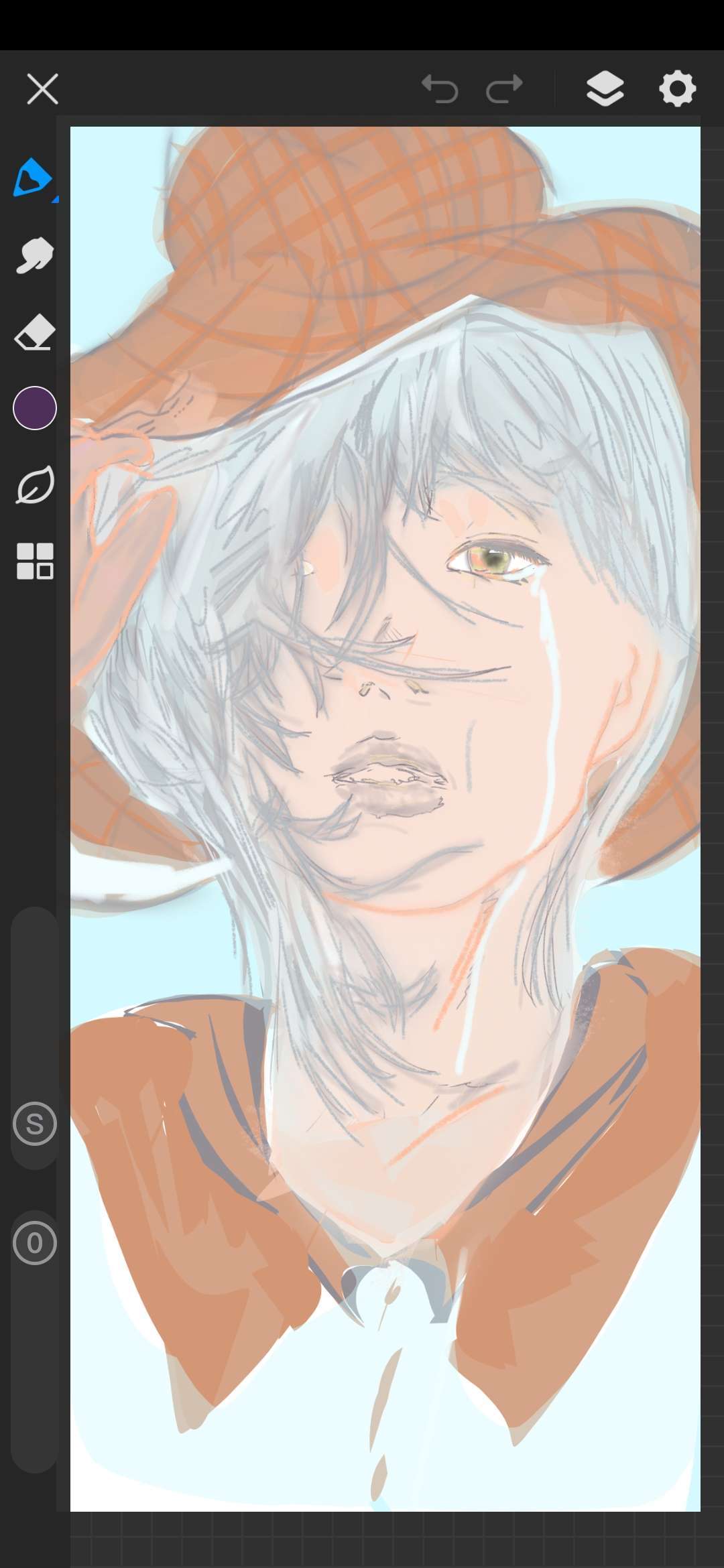The height and width of the screenshot is (1568, 724).
Task: Open the leaf-shaped tool
Action: point(35,484)
